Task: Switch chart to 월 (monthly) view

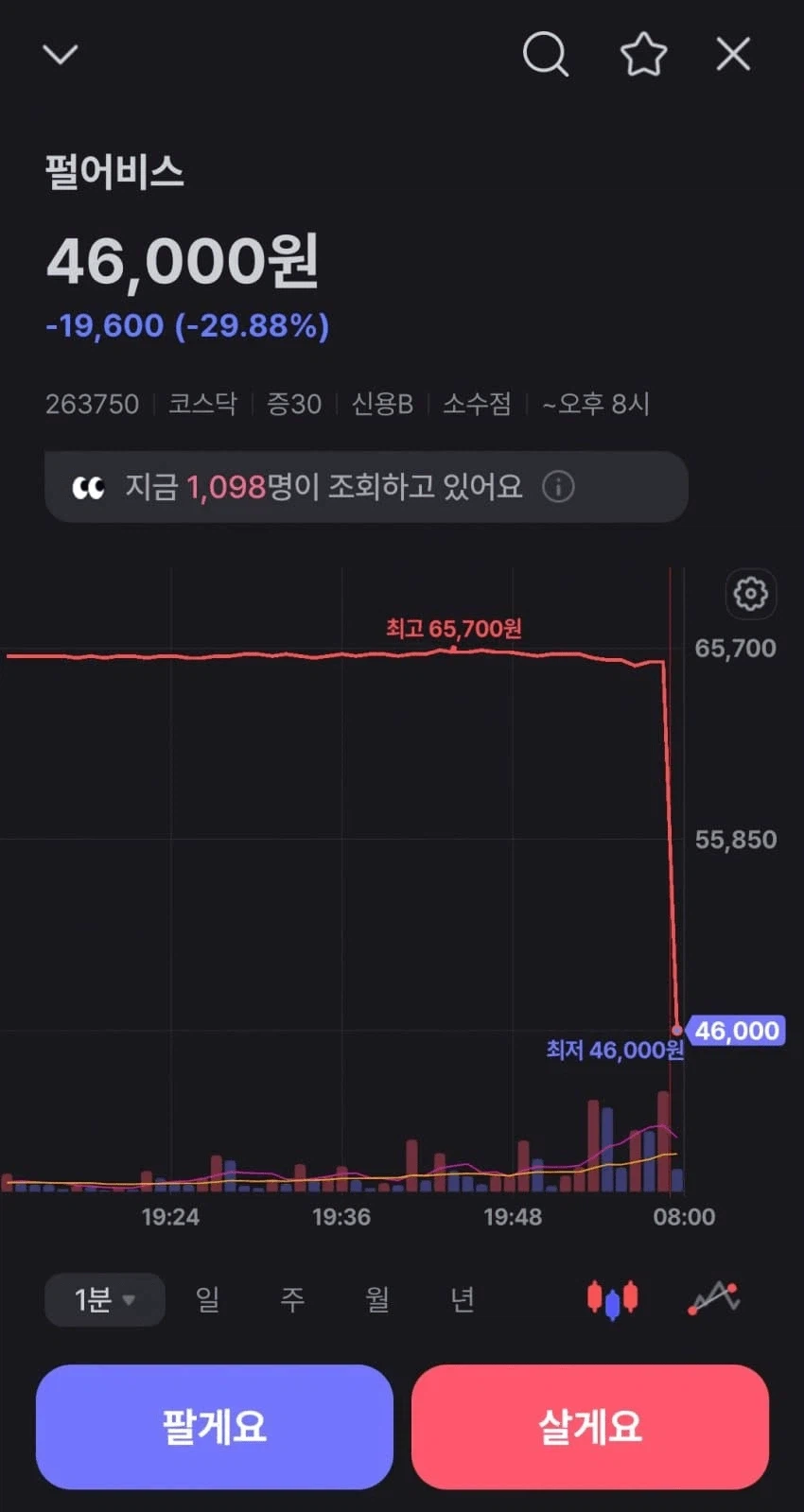Action: pyautogui.click(x=377, y=1299)
